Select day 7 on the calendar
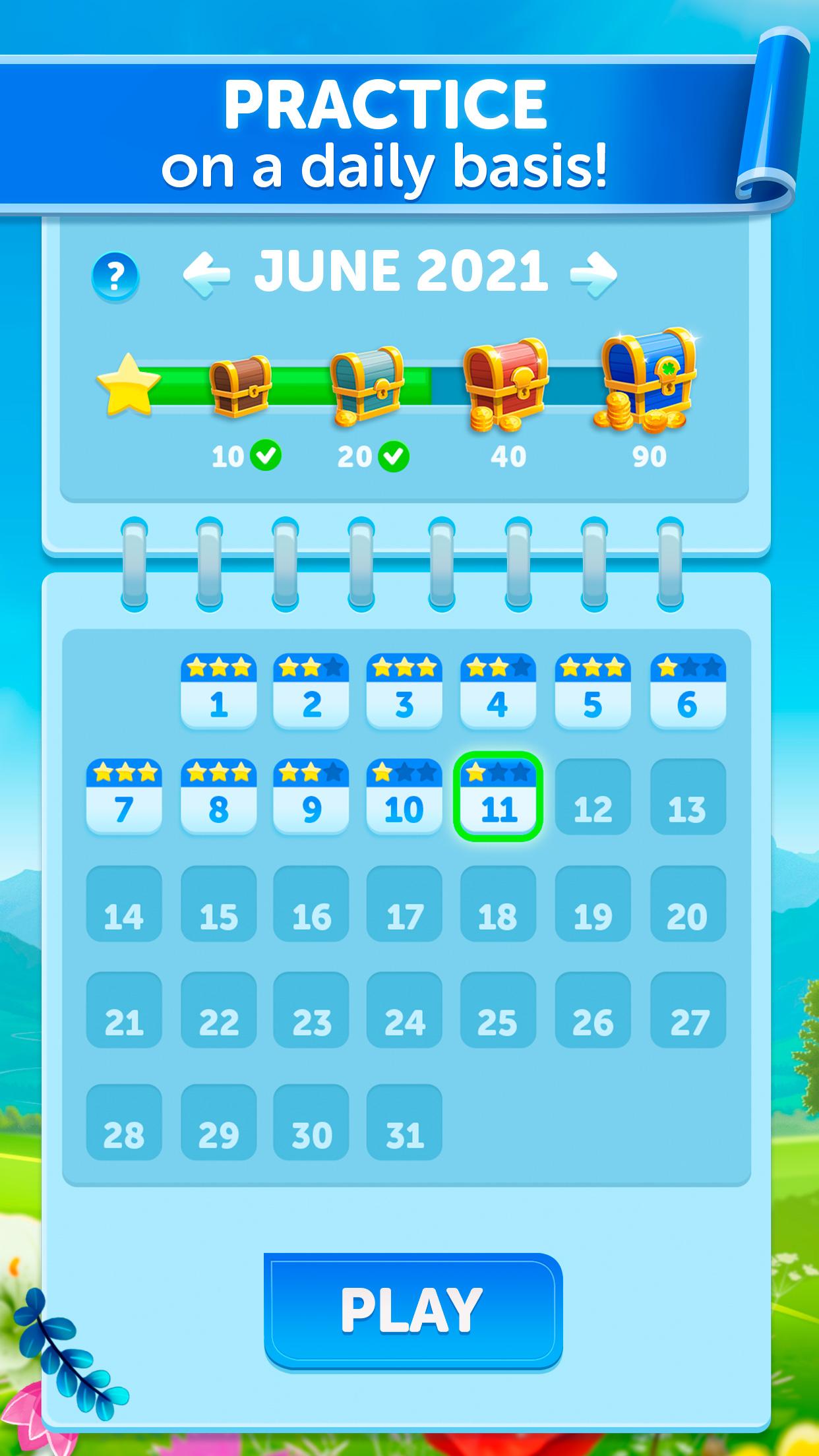 coord(124,797)
